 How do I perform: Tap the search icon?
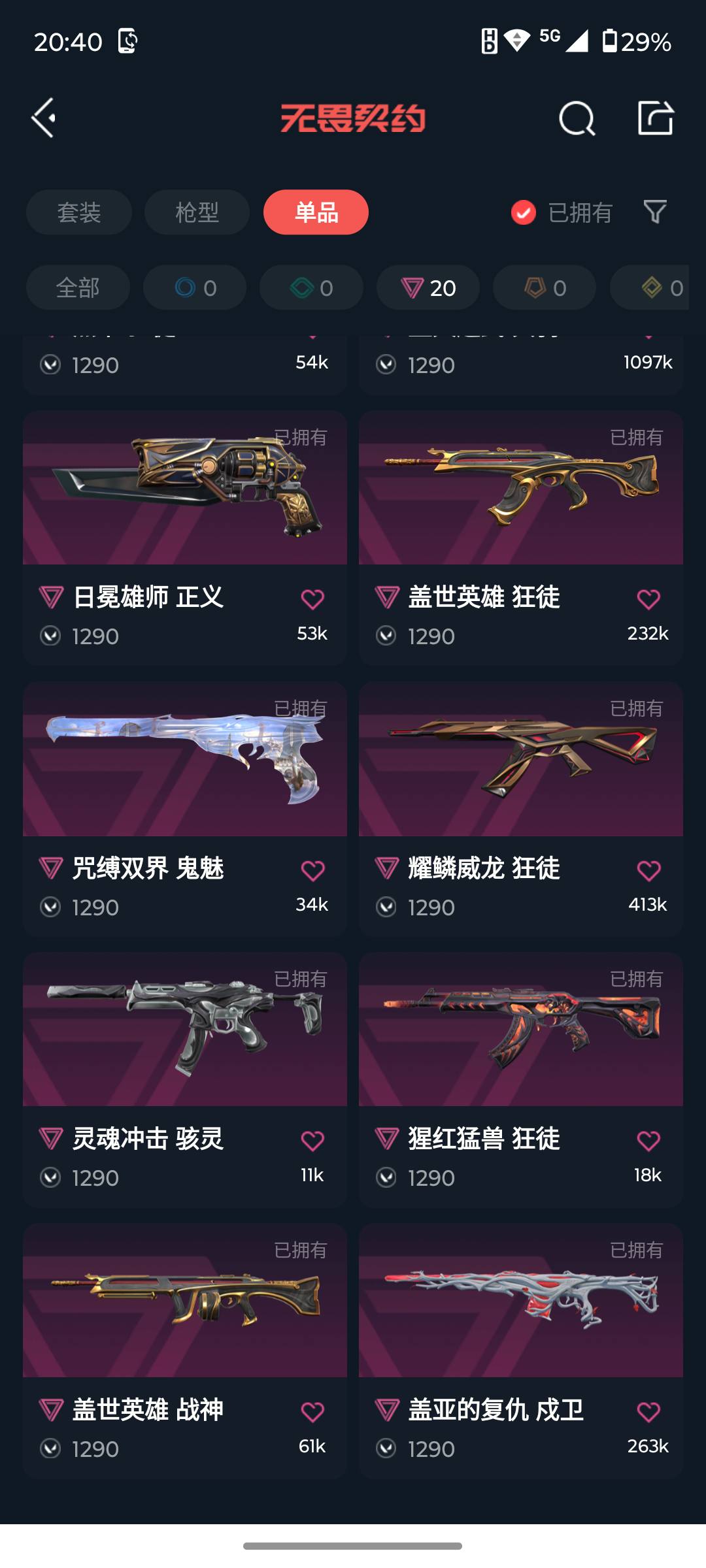click(578, 118)
